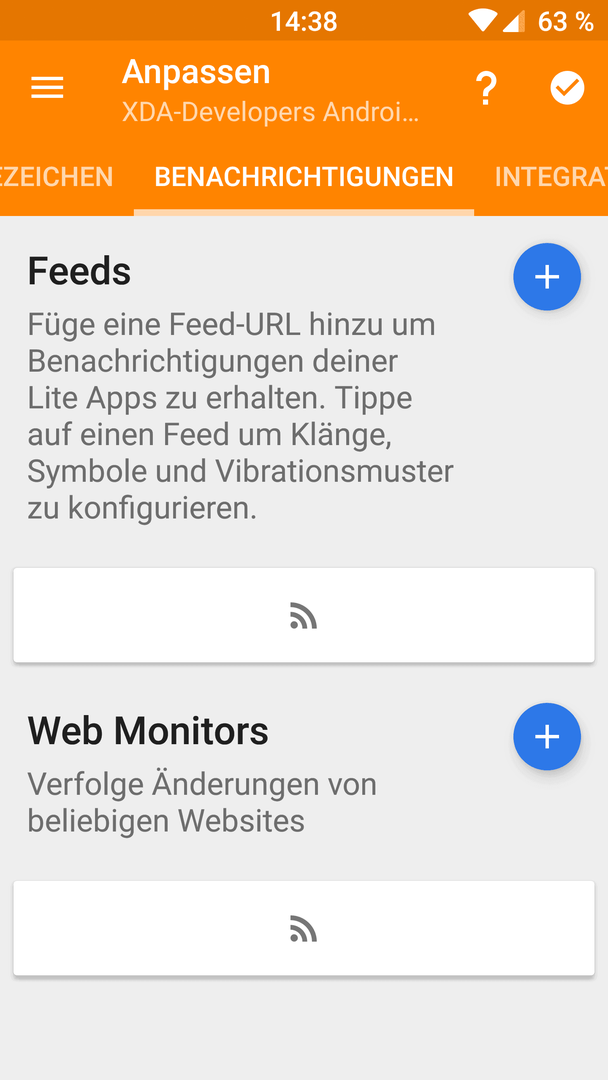Switch to the Integration tab
Image resolution: width=608 pixels, height=1080 pixels.
click(551, 177)
